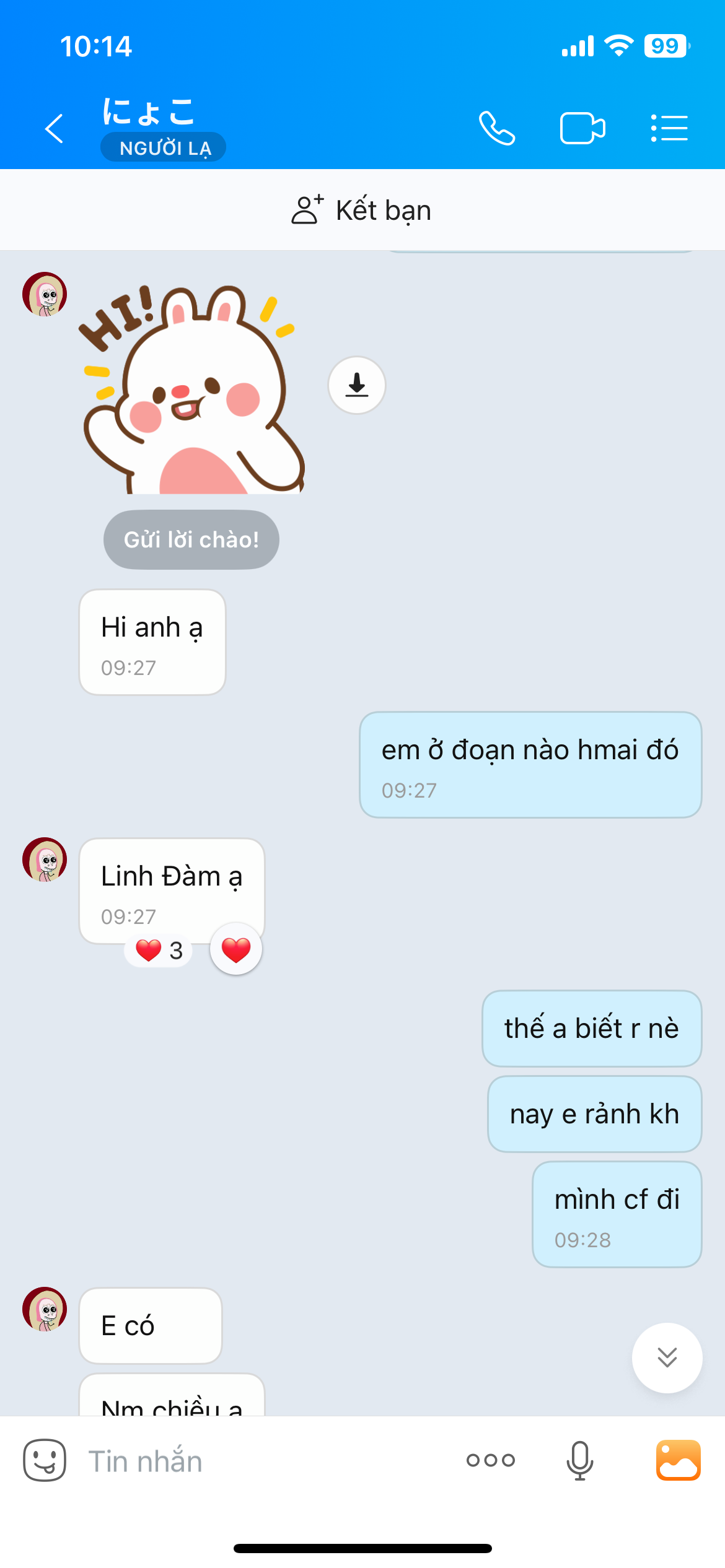Go back to the chat list
The width and height of the screenshot is (725, 1568).
tap(55, 128)
